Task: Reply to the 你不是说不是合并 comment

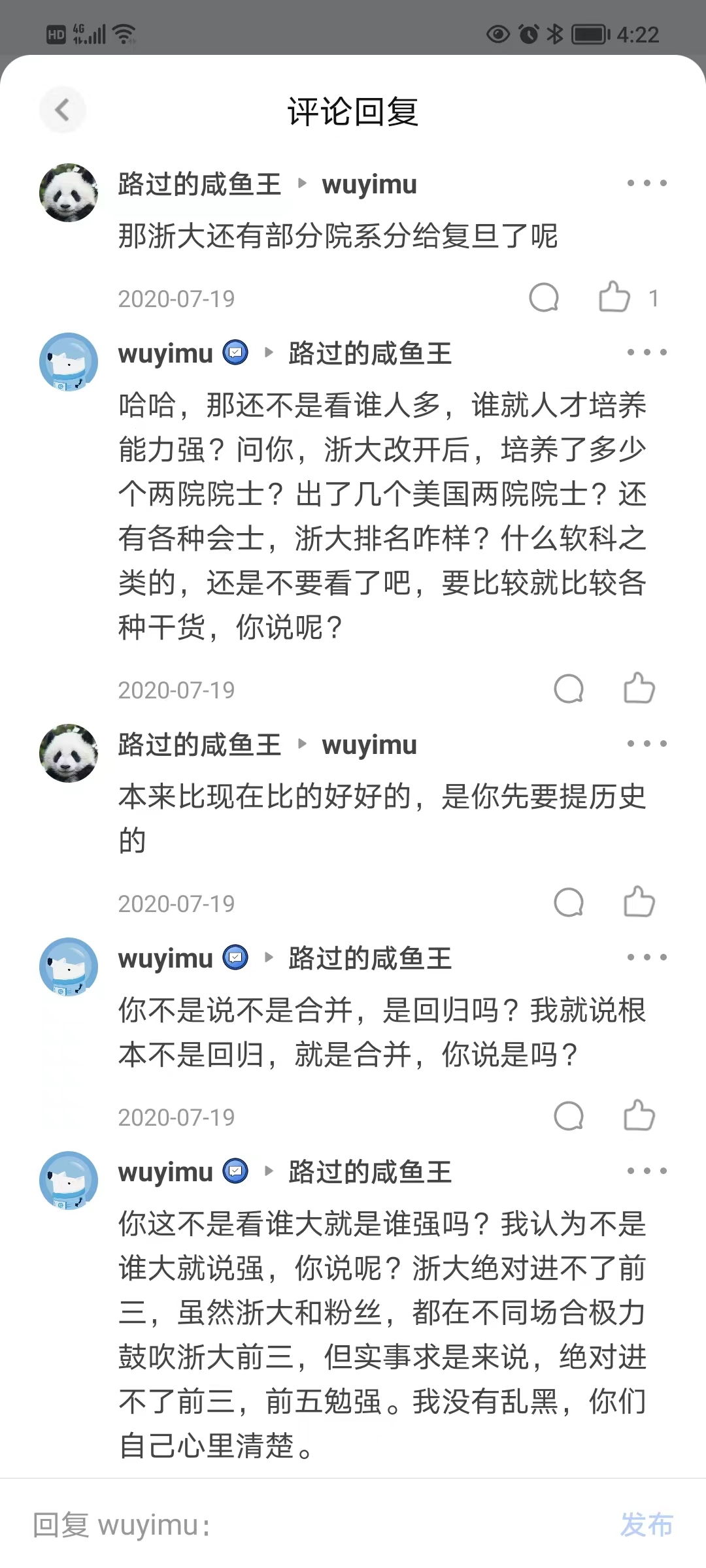Action: pos(568,1116)
